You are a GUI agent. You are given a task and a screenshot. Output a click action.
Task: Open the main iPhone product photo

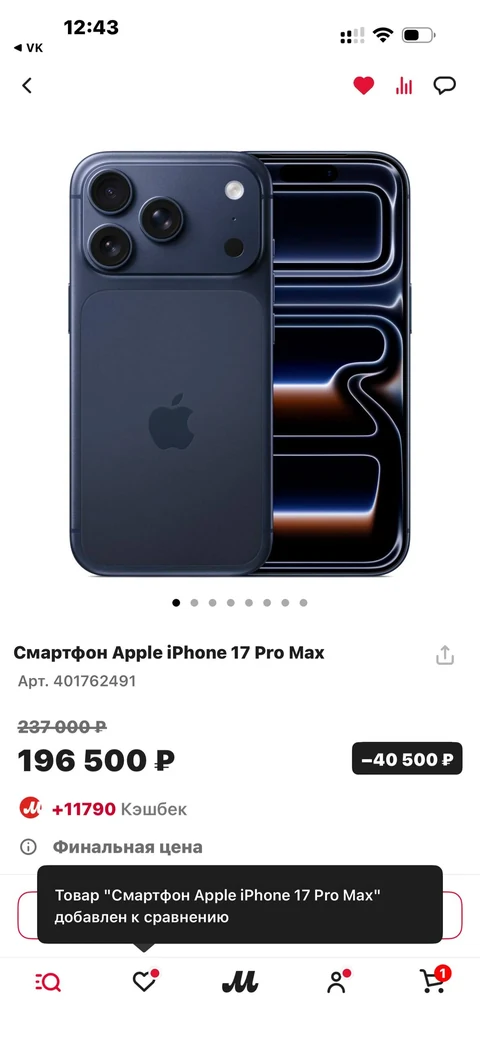pyautogui.click(x=240, y=363)
